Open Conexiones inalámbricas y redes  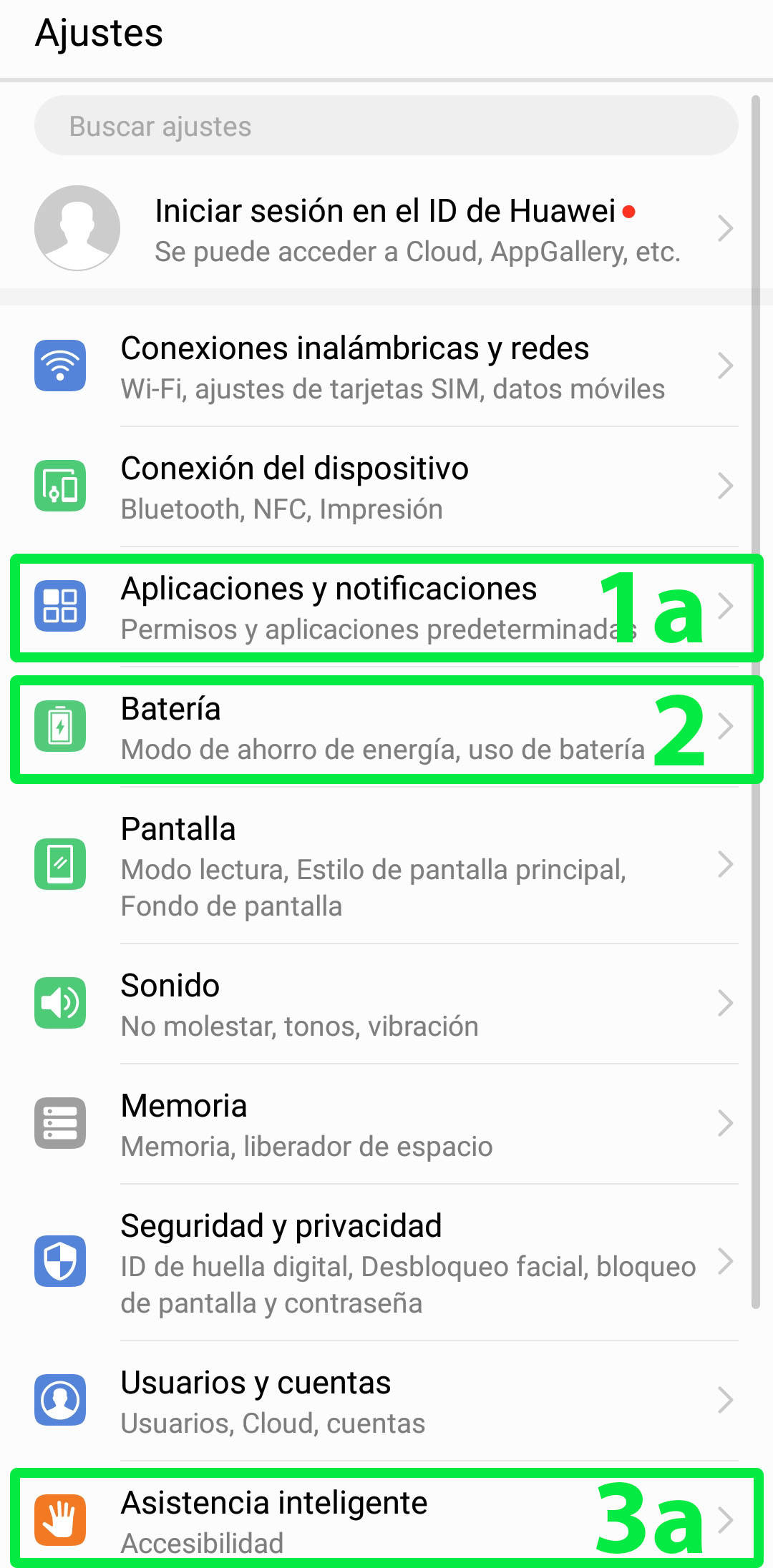point(386,367)
